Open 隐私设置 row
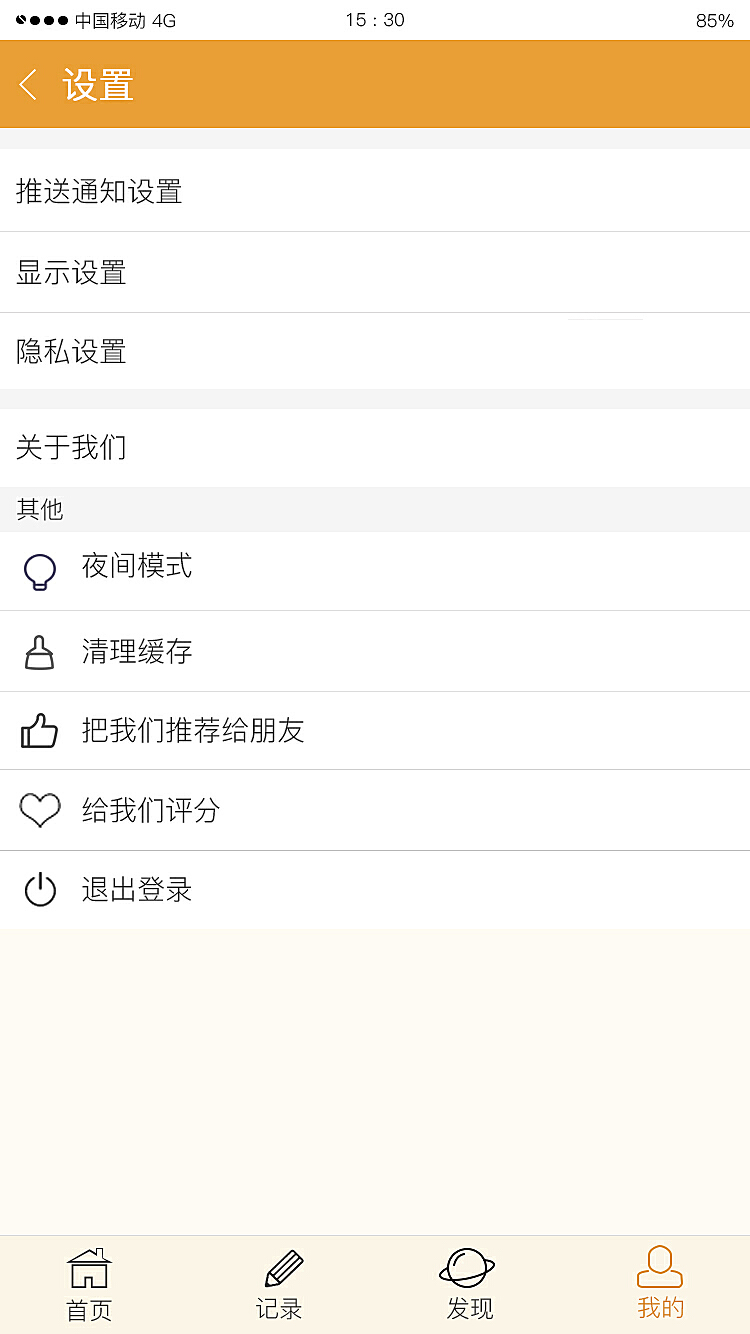This screenshot has width=750, height=1334. point(375,351)
